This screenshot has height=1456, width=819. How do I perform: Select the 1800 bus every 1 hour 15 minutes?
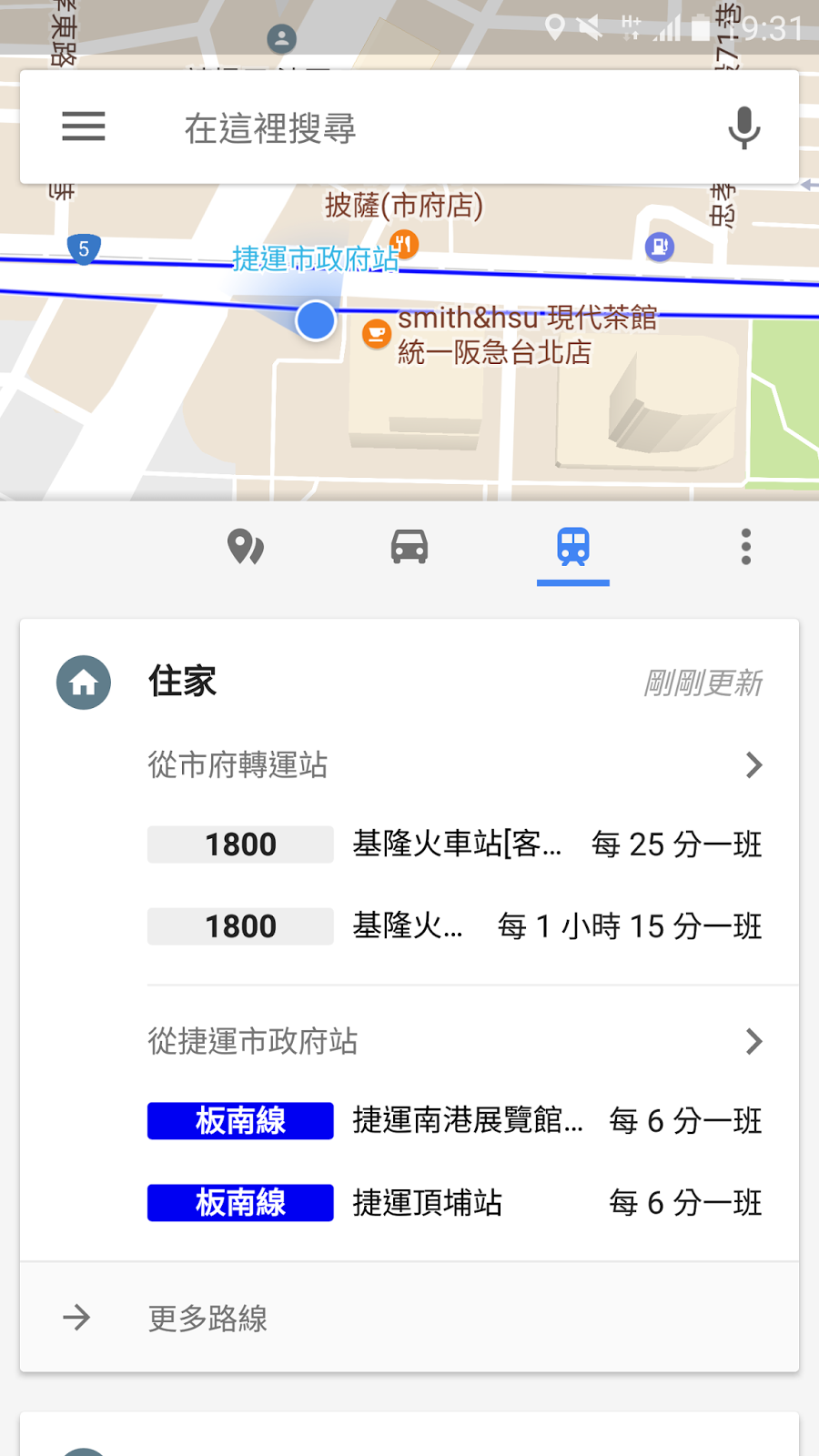pyautogui.click(x=455, y=926)
